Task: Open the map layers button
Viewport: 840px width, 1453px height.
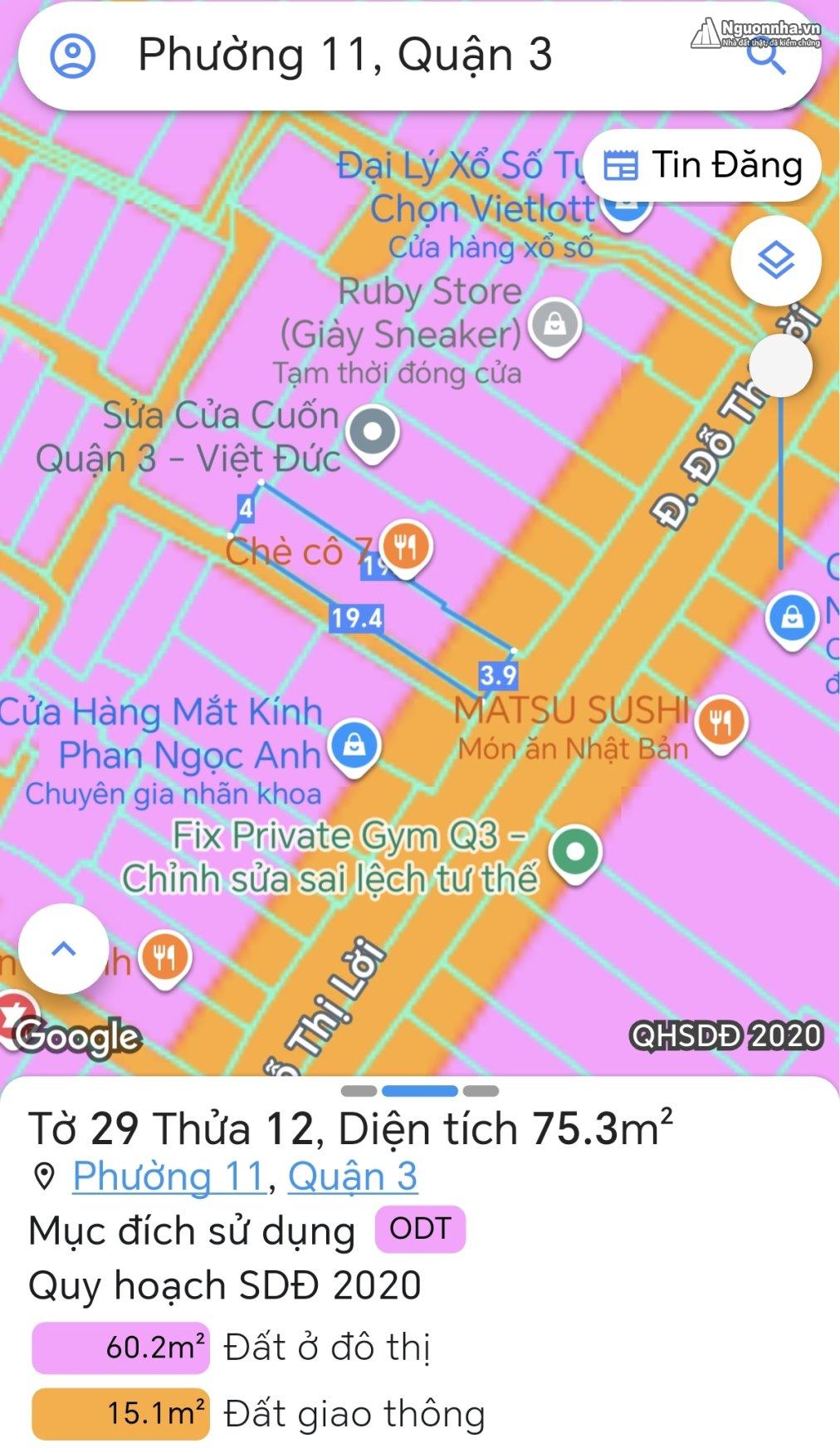Action: click(776, 262)
